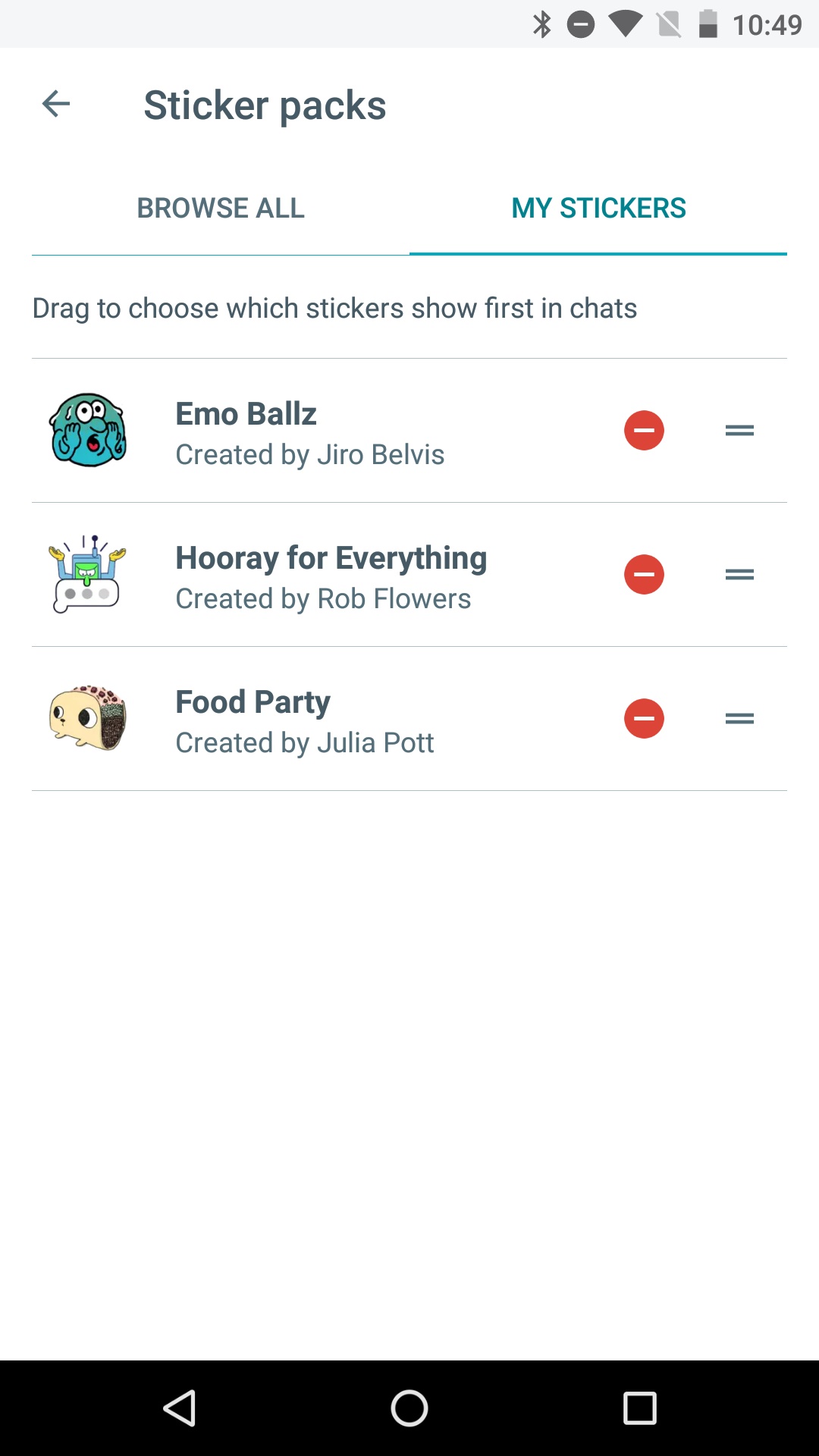Viewport: 819px width, 1456px height.
Task: Tap the reorder handle for Hooray for Everything
Action: point(739,574)
